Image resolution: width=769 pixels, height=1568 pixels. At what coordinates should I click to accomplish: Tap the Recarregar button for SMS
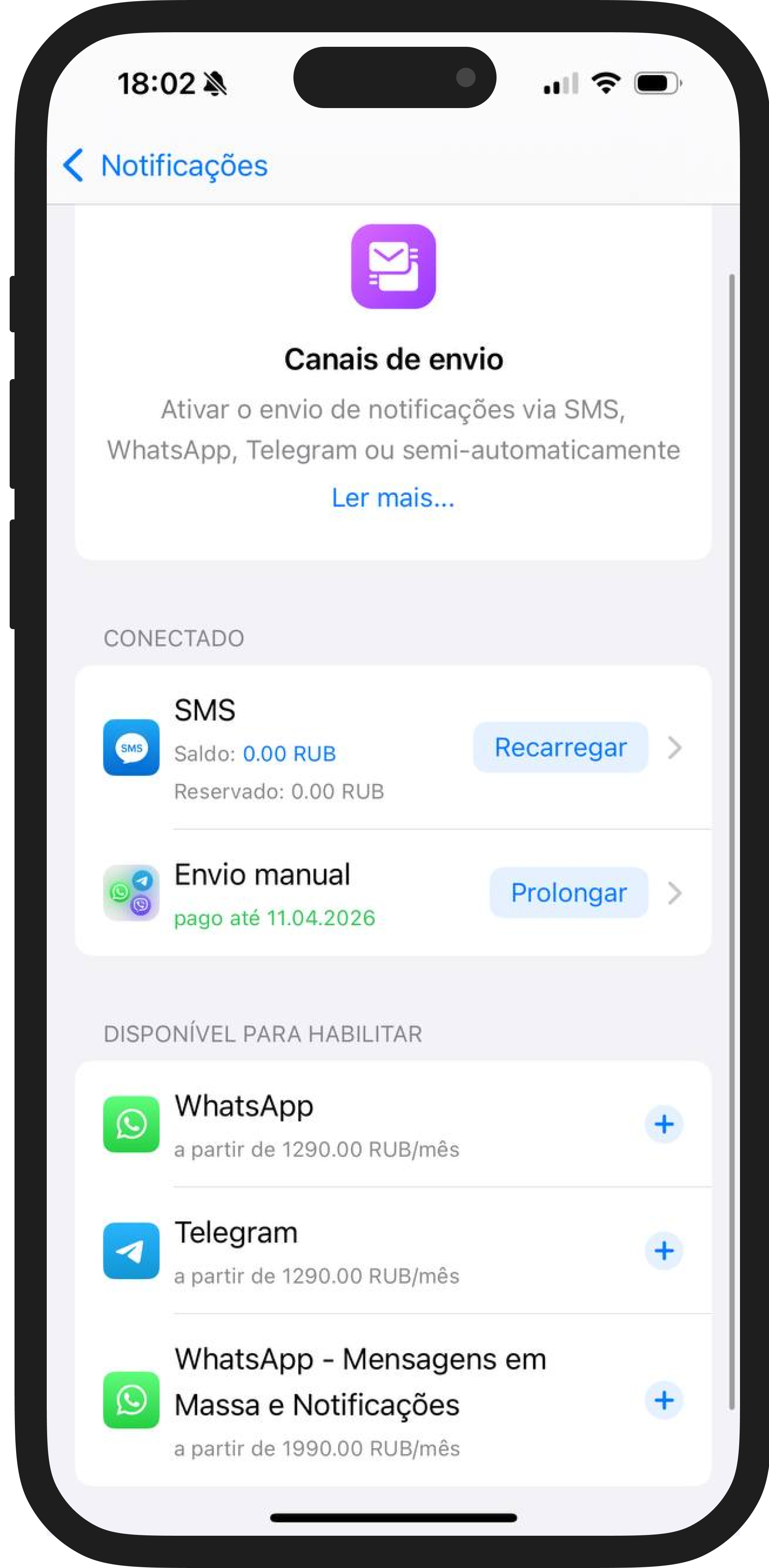pos(560,747)
